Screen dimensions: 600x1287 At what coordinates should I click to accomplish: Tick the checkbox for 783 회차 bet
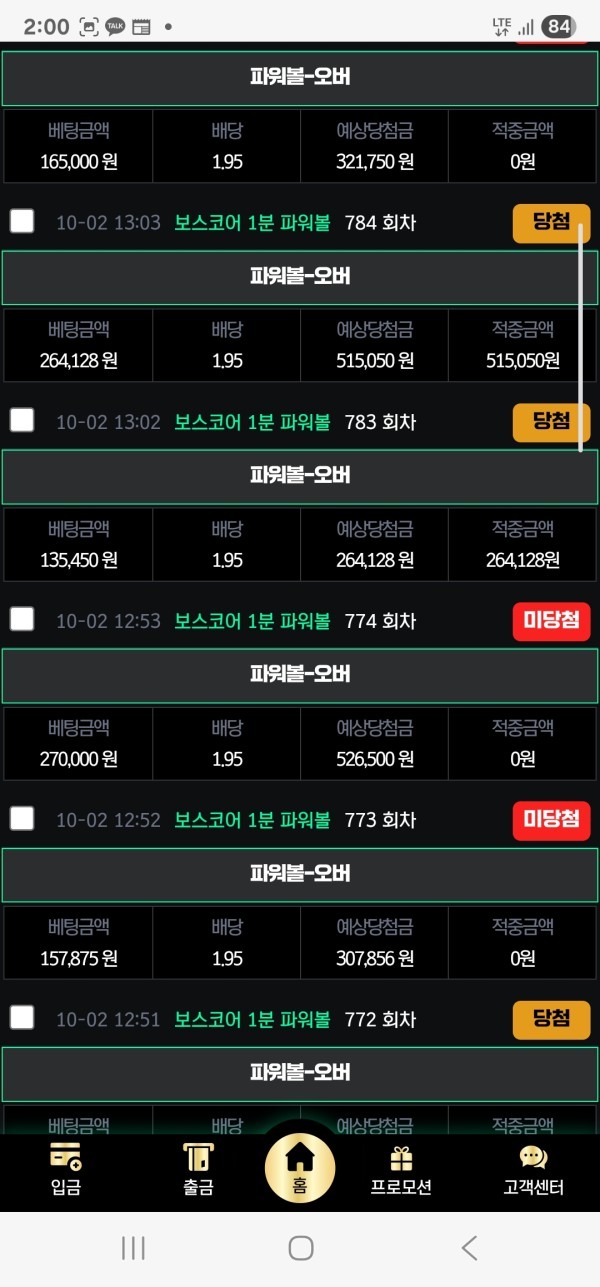[22, 420]
